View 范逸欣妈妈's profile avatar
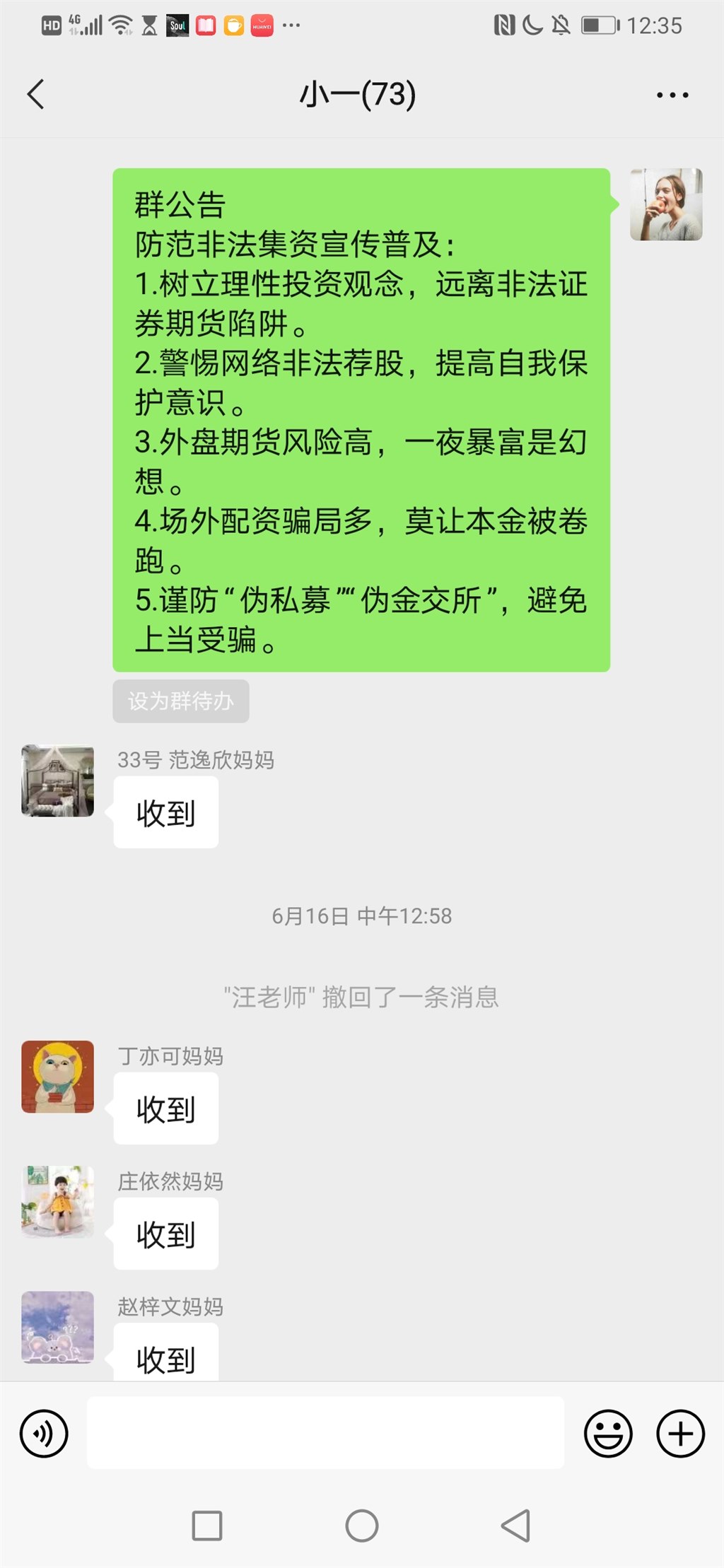Image resolution: width=724 pixels, height=1568 pixels. pos(57,780)
